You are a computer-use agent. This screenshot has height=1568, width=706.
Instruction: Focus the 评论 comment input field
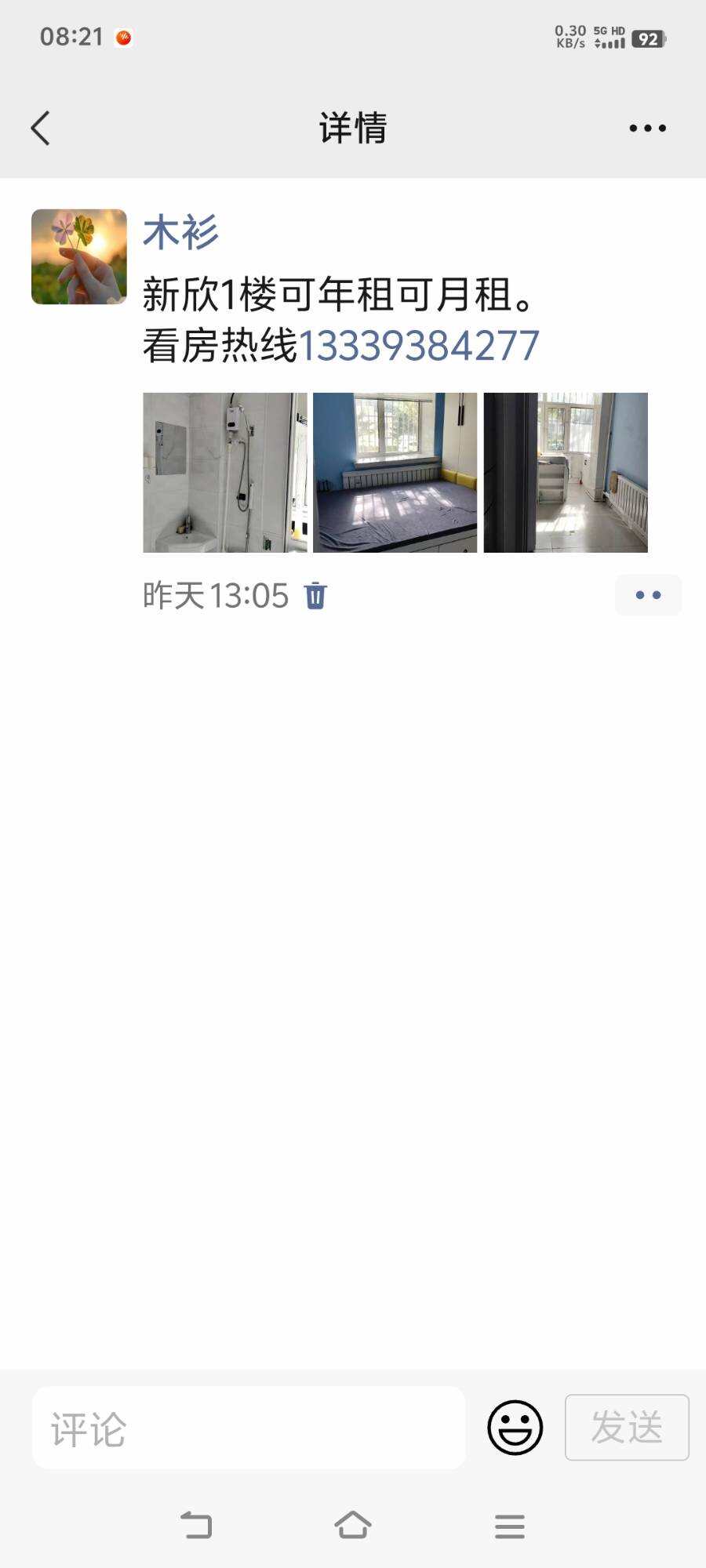point(249,1428)
